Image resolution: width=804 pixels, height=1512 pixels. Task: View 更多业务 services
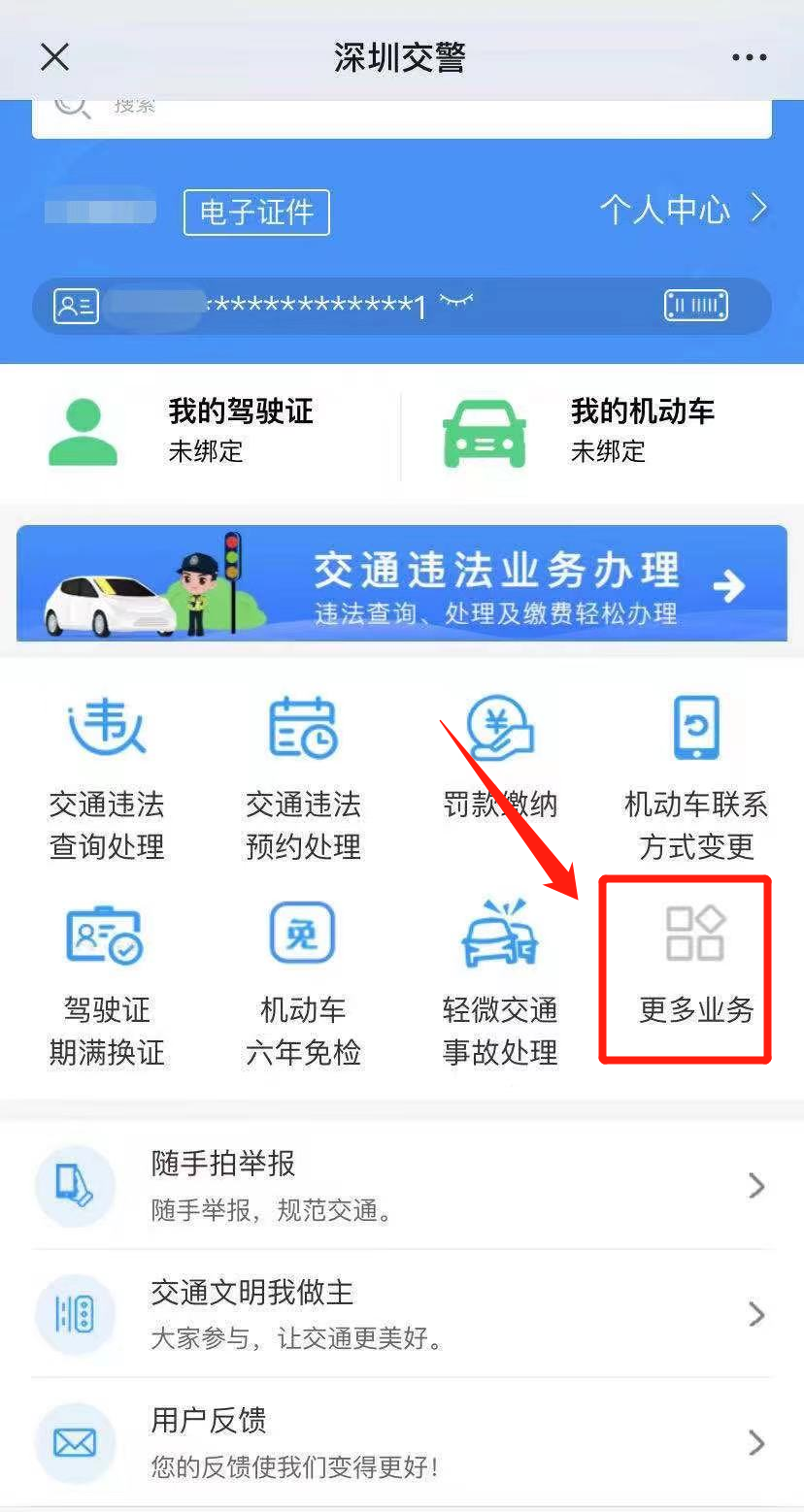pos(695,967)
